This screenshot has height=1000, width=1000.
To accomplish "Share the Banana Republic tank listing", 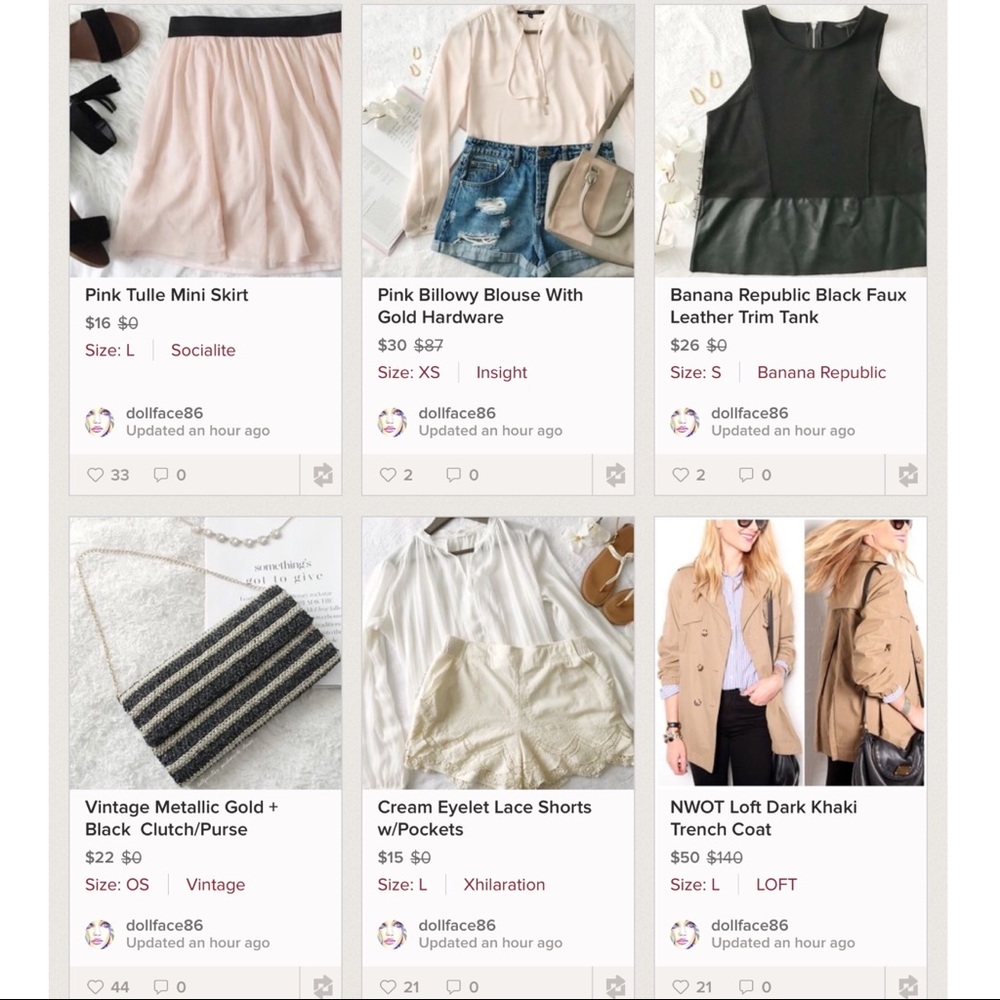I will [x=907, y=475].
